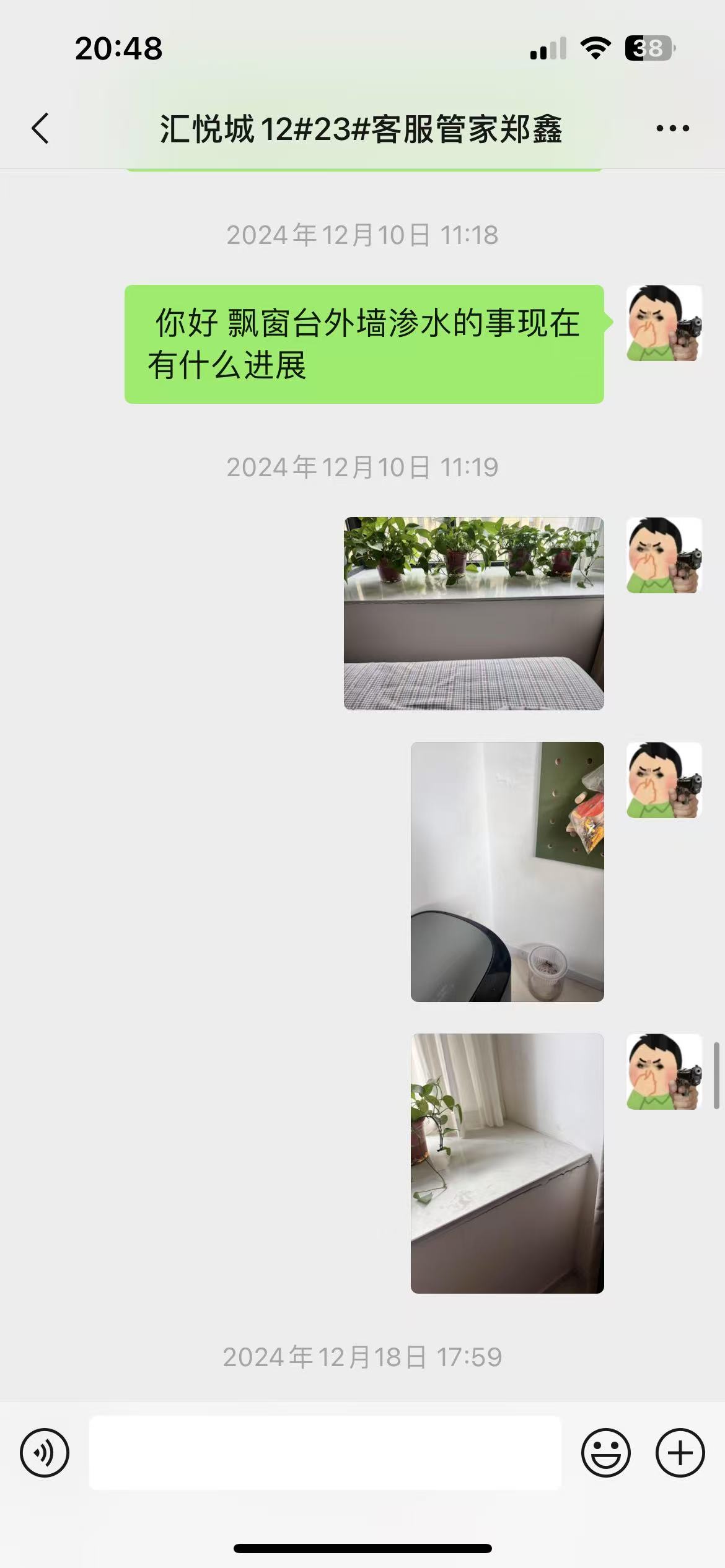Go back to the chat list
Screen dimensions: 725x1568
41,129
